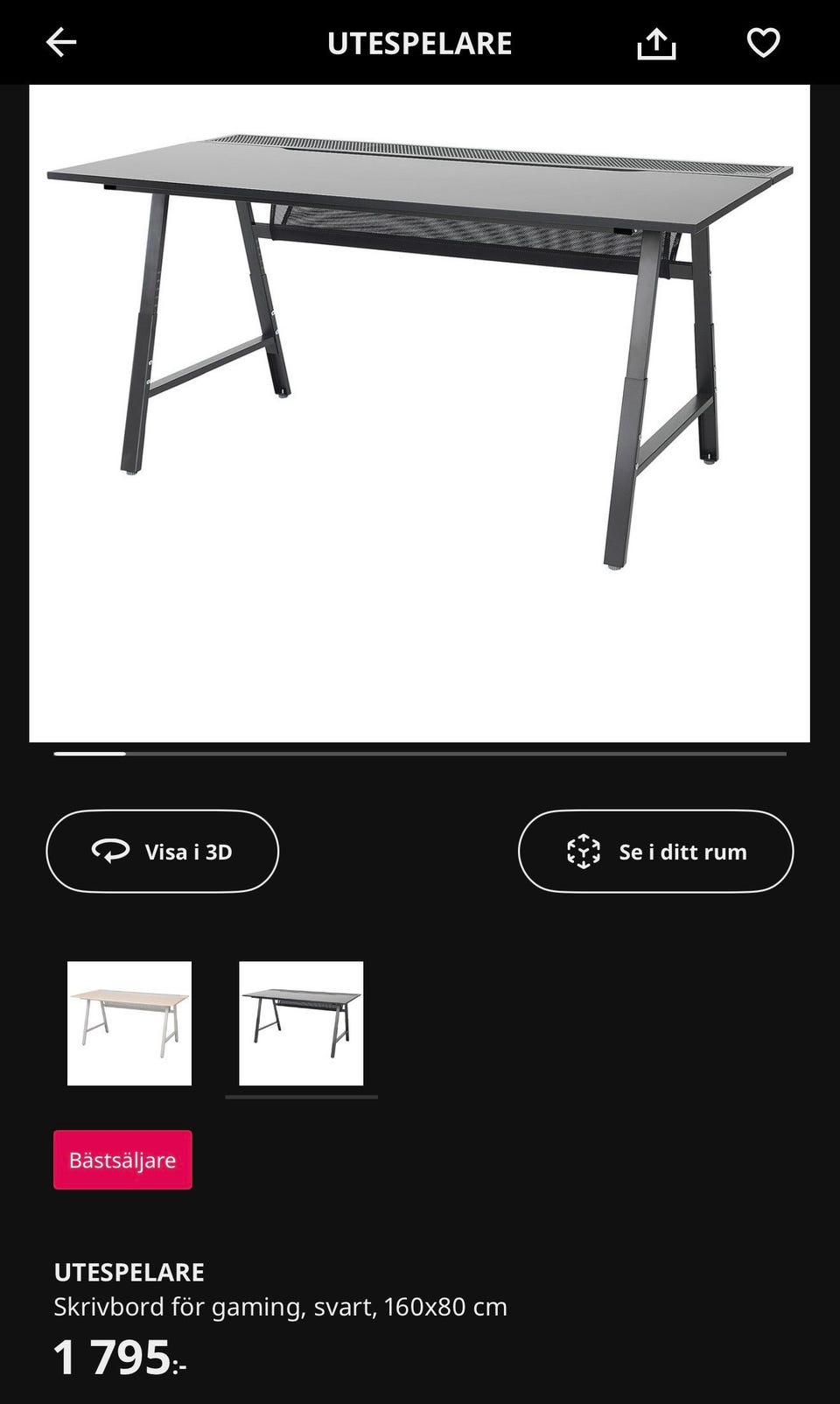Image resolution: width=840 pixels, height=1404 pixels.
Task: Tap the UTESPELARE title in the header
Action: 420,42
